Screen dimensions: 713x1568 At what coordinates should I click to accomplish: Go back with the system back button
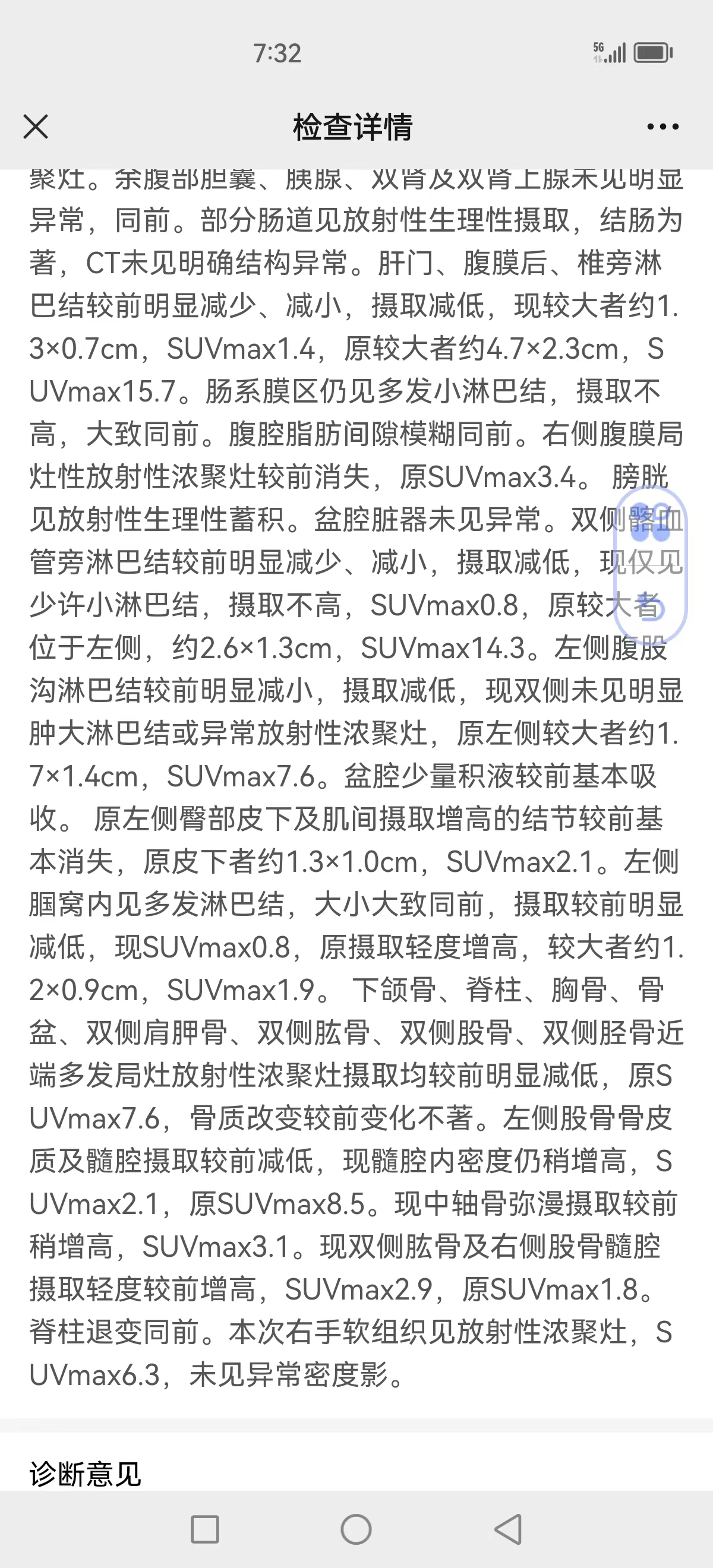click(509, 1528)
